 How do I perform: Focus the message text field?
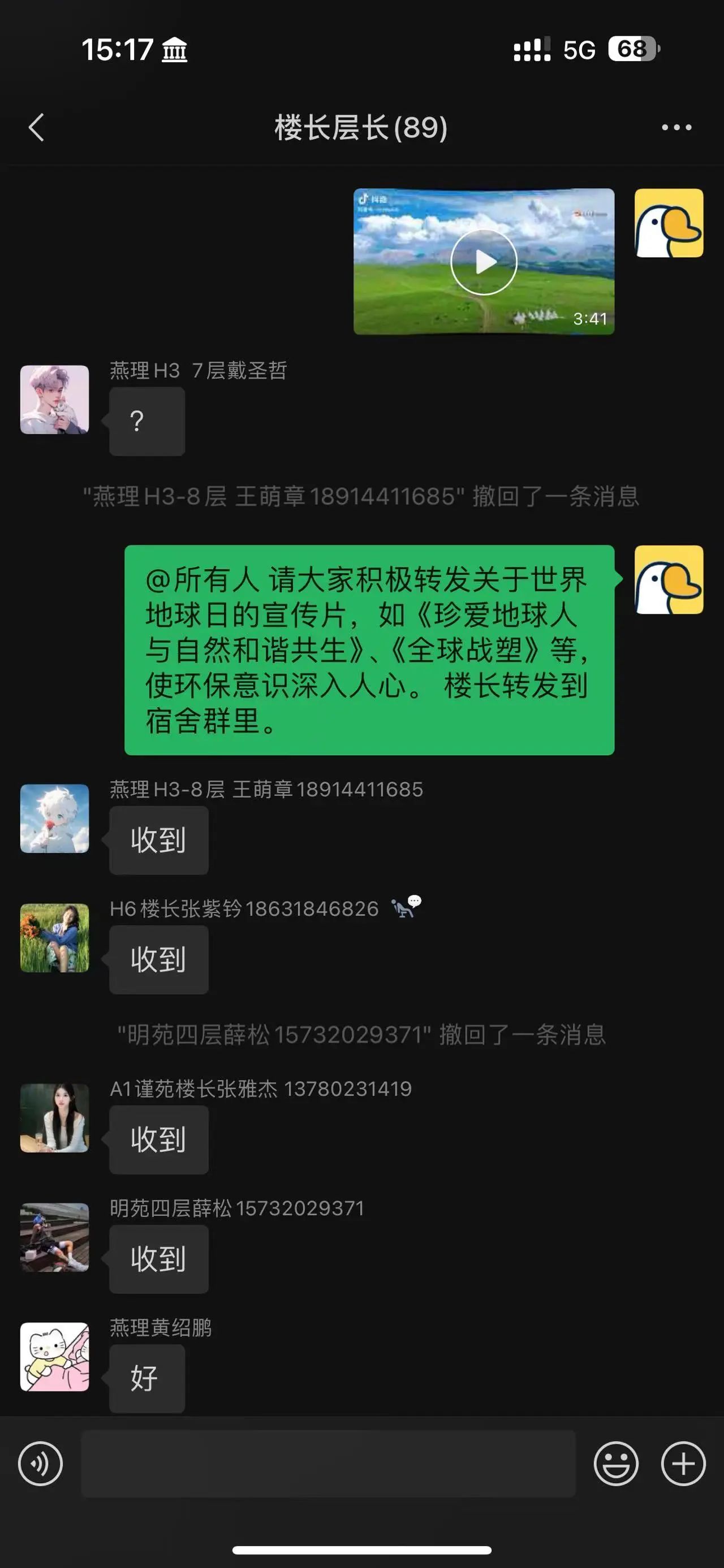tap(328, 1463)
